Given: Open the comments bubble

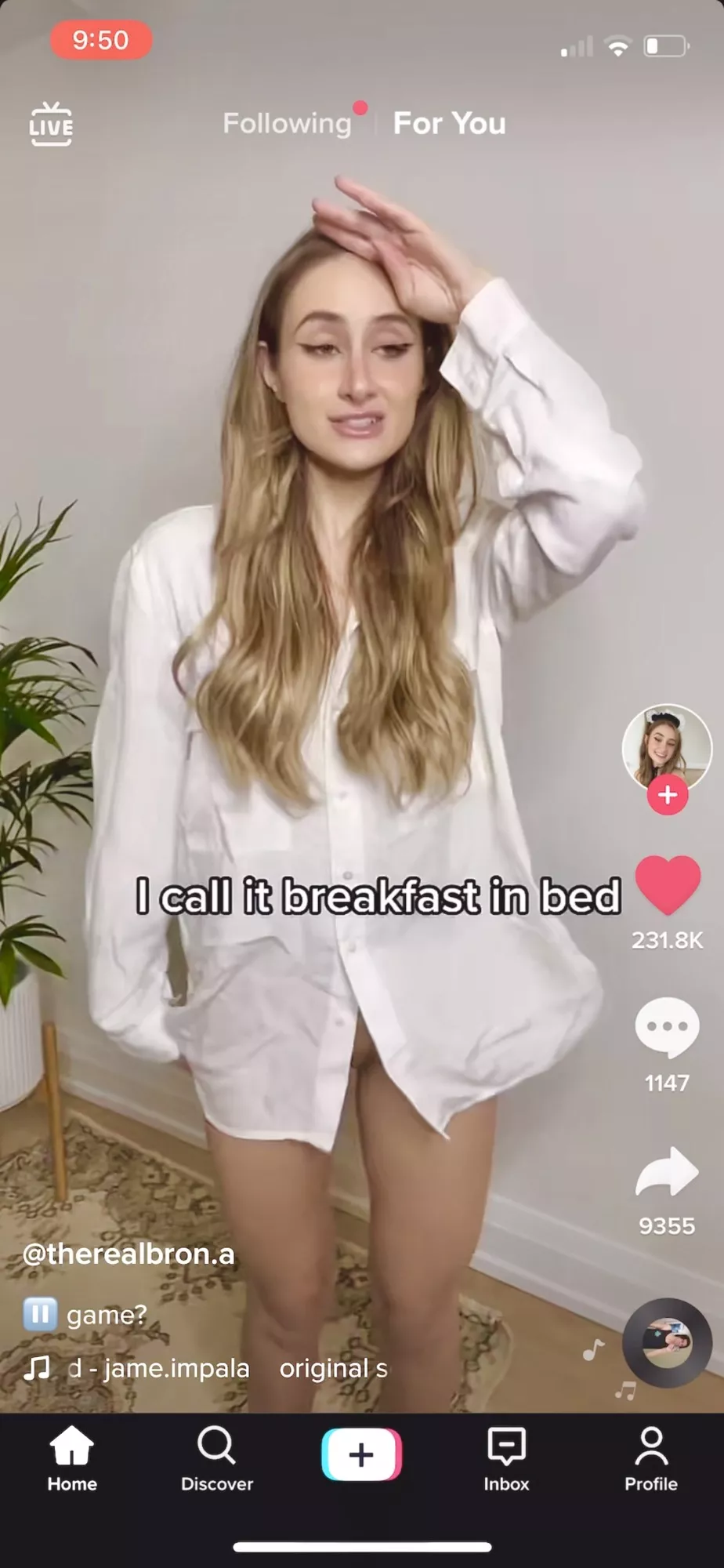Looking at the screenshot, I should (667, 1028).
